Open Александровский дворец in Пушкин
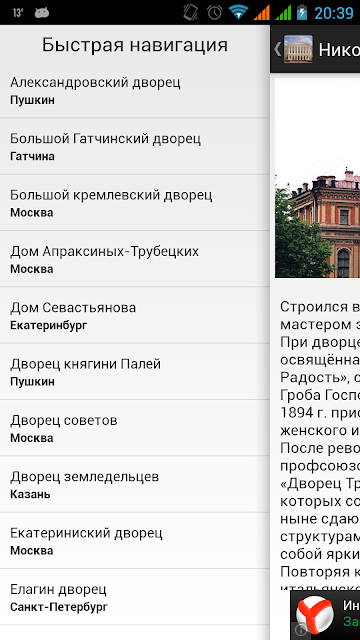The image size is (360, 640). (135, 90)
